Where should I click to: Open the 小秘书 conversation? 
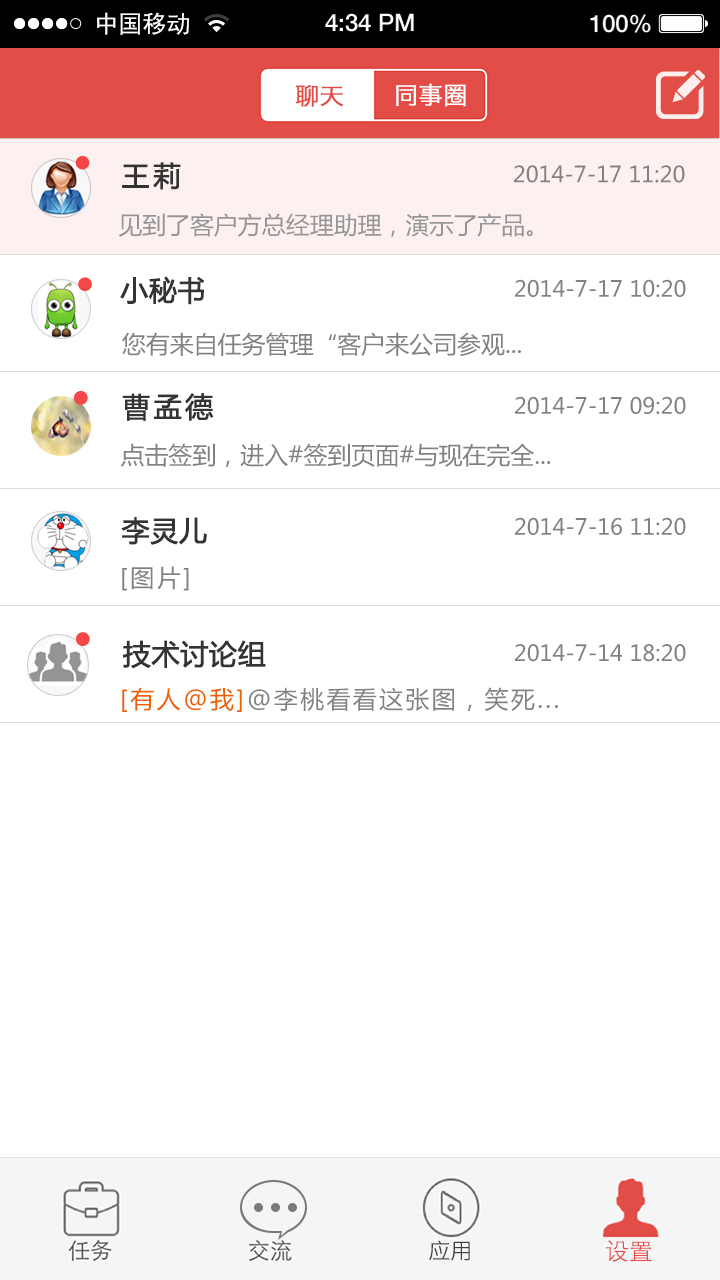click(x=360, y=313)
